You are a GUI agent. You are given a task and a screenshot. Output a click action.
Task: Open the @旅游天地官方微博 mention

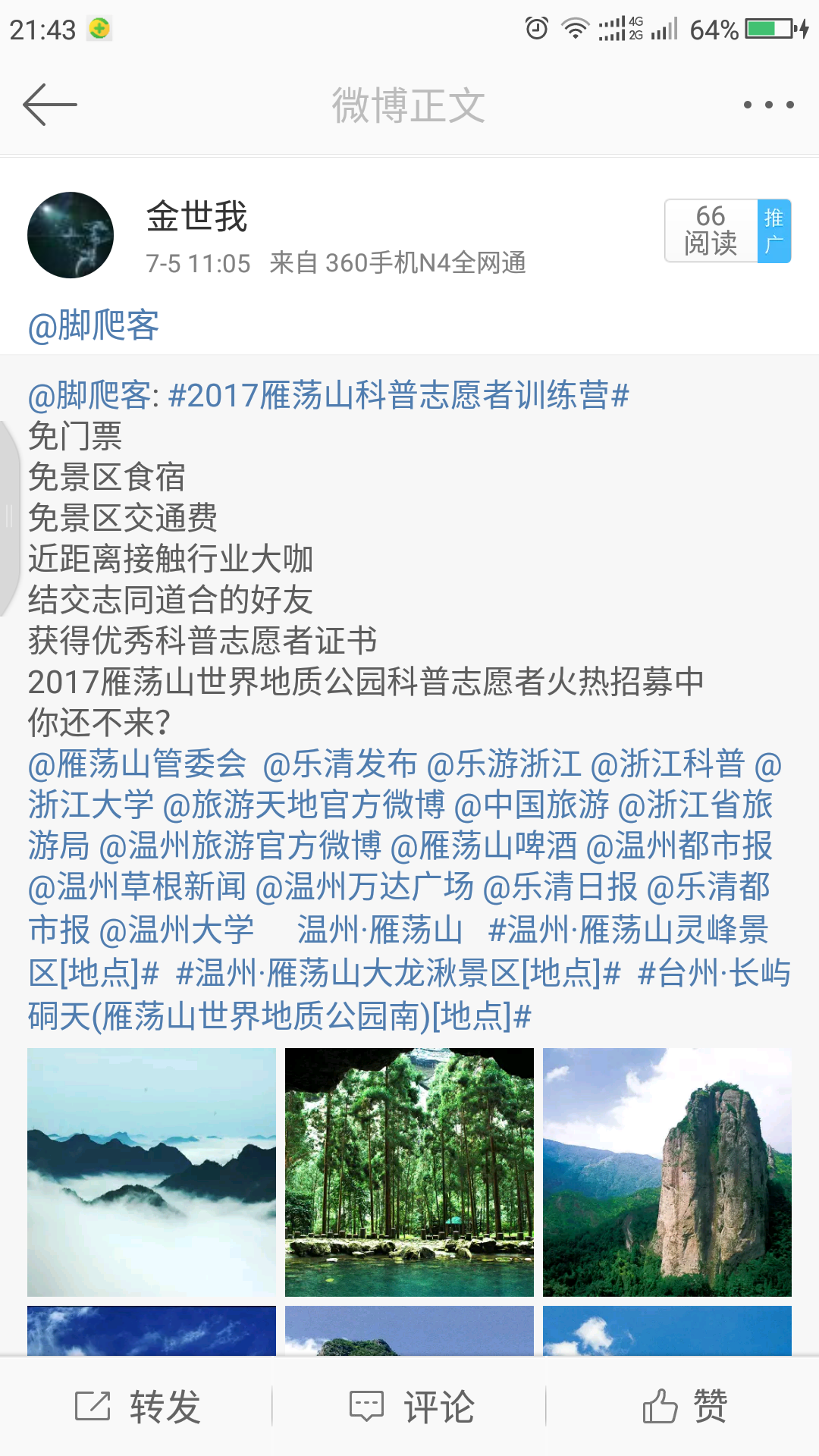(304, 805)
